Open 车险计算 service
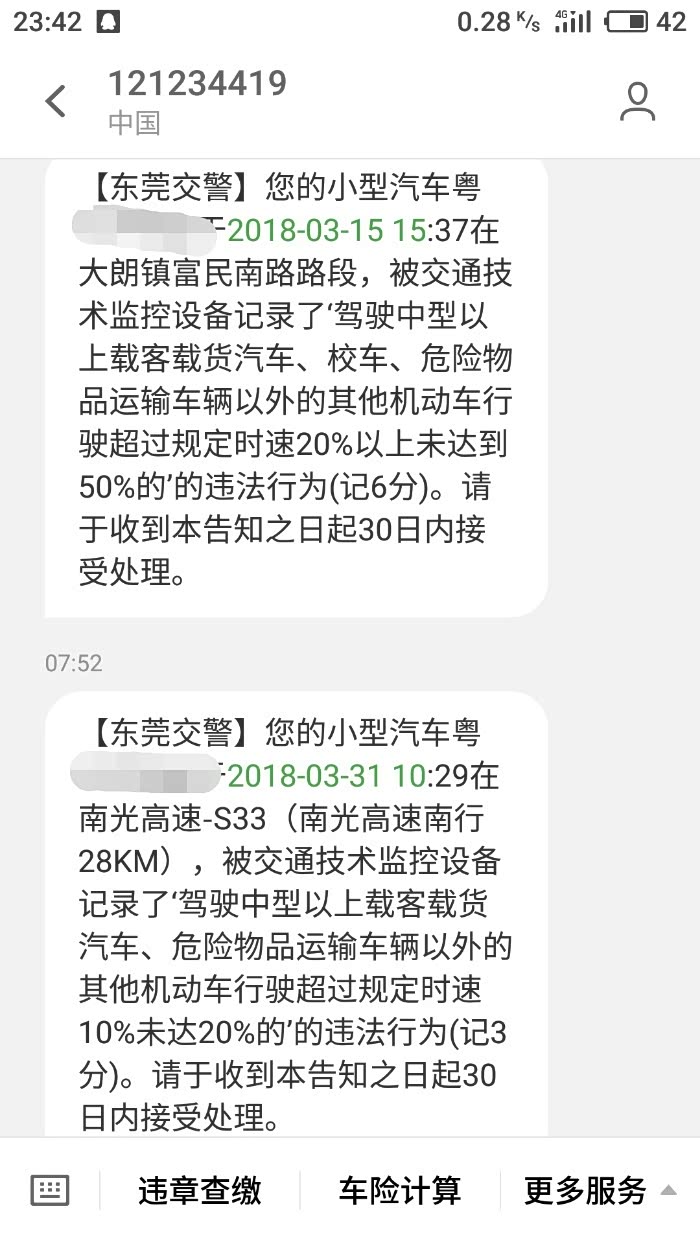 pyautogui.click(x=400, y=1190)
